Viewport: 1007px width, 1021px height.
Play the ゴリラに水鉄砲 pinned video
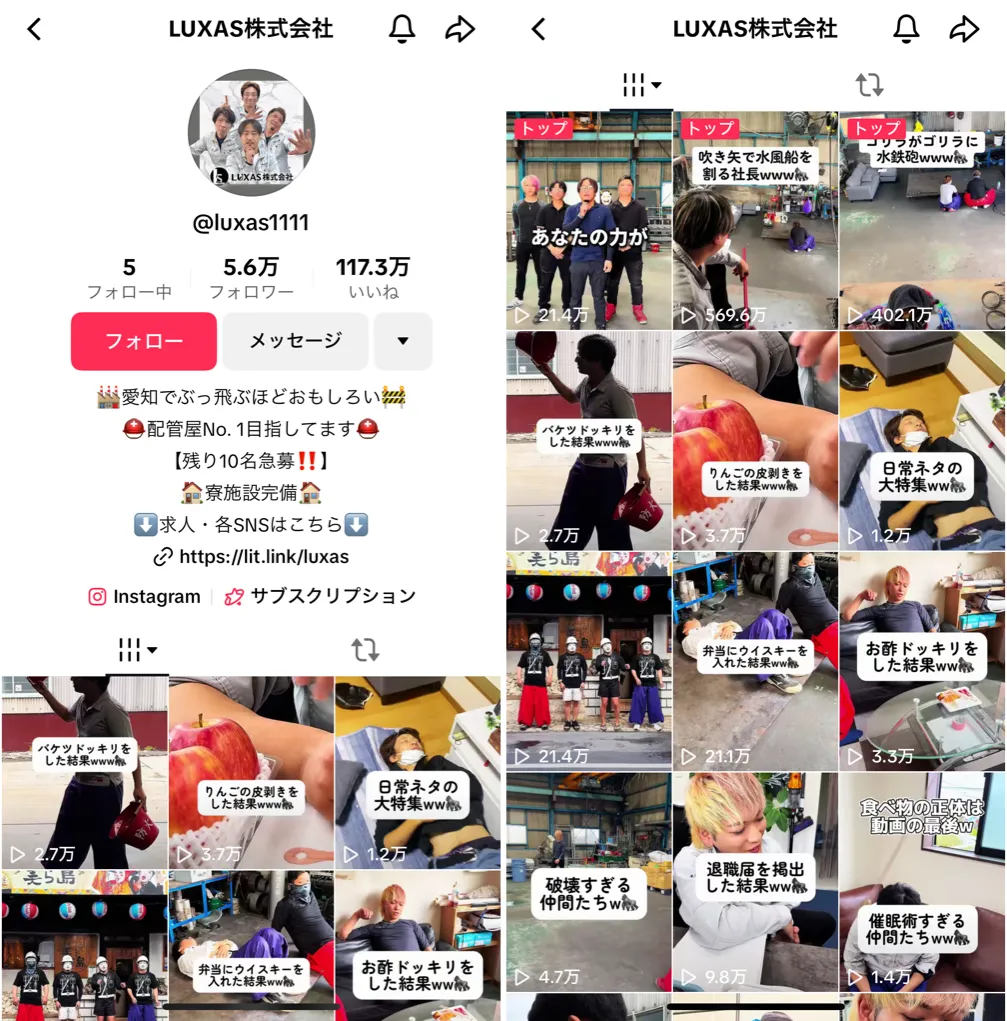pyautogui.click(x=922, y=220)
